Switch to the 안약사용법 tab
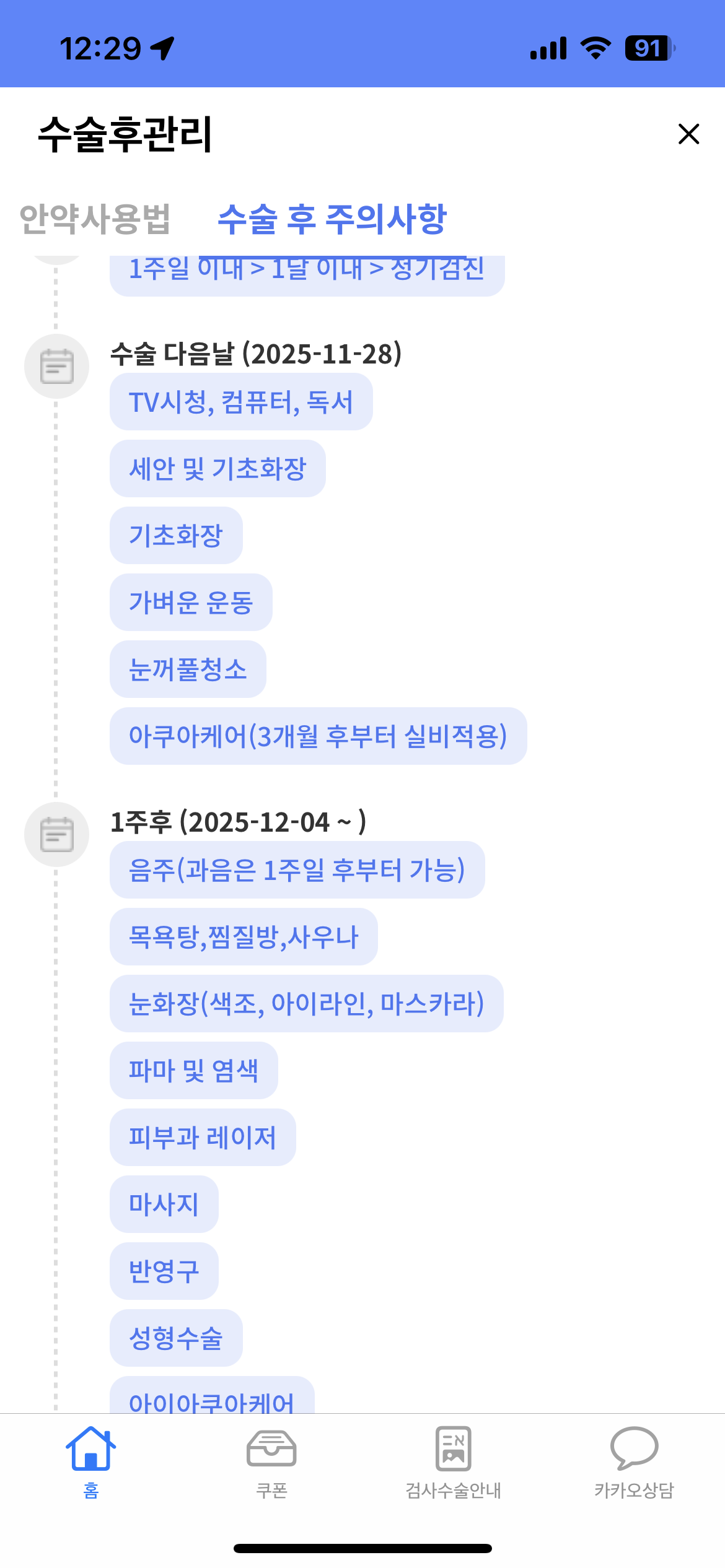Image resolution: width=725 pixels, height=1568 pixels. [x=95, y=219]
